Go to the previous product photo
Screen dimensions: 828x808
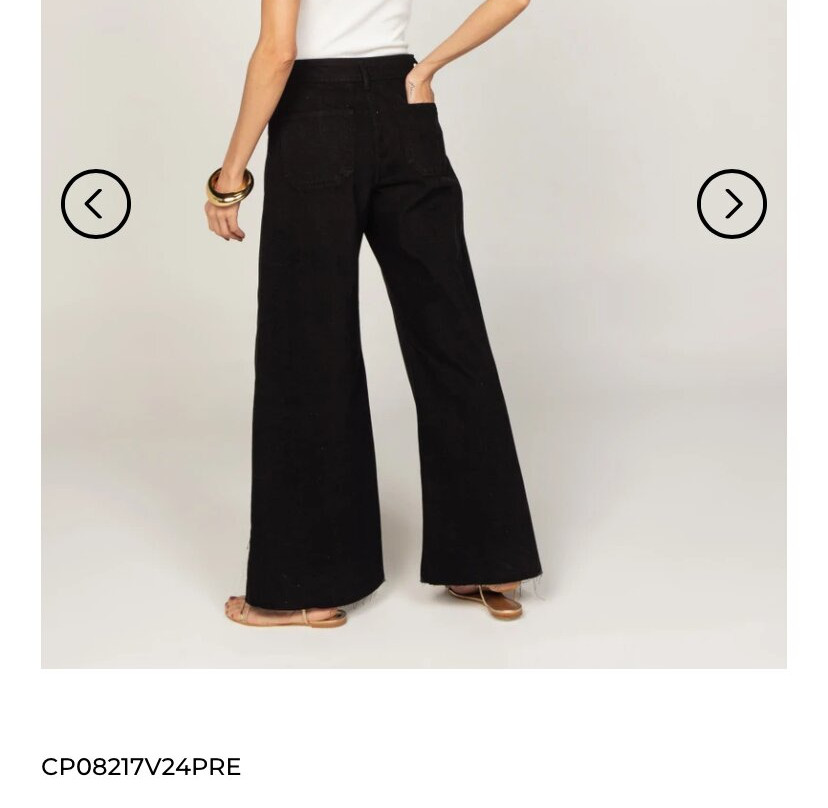coord(96,204)
